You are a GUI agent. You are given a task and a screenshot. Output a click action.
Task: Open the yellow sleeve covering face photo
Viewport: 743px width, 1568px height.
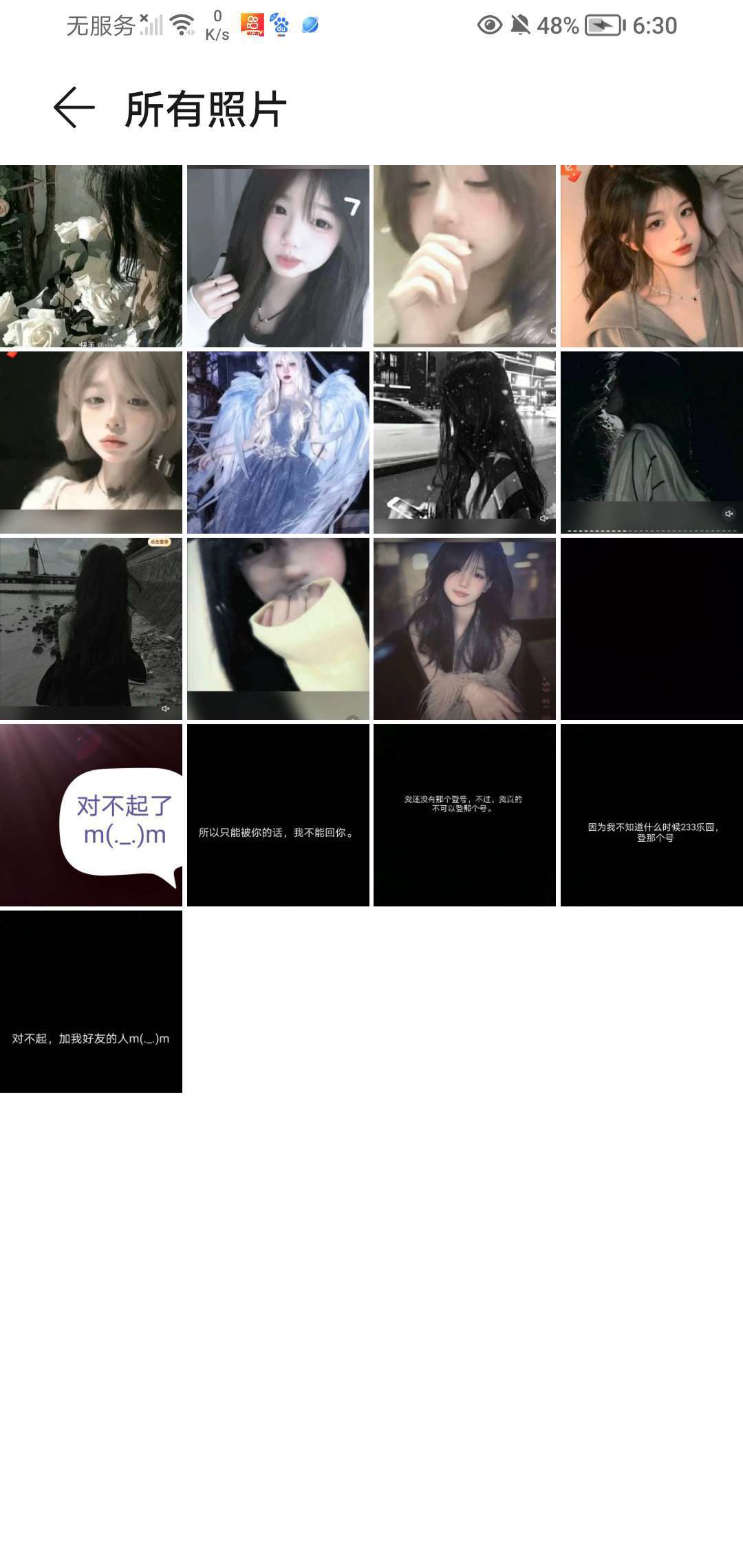[x=278, y=629]
